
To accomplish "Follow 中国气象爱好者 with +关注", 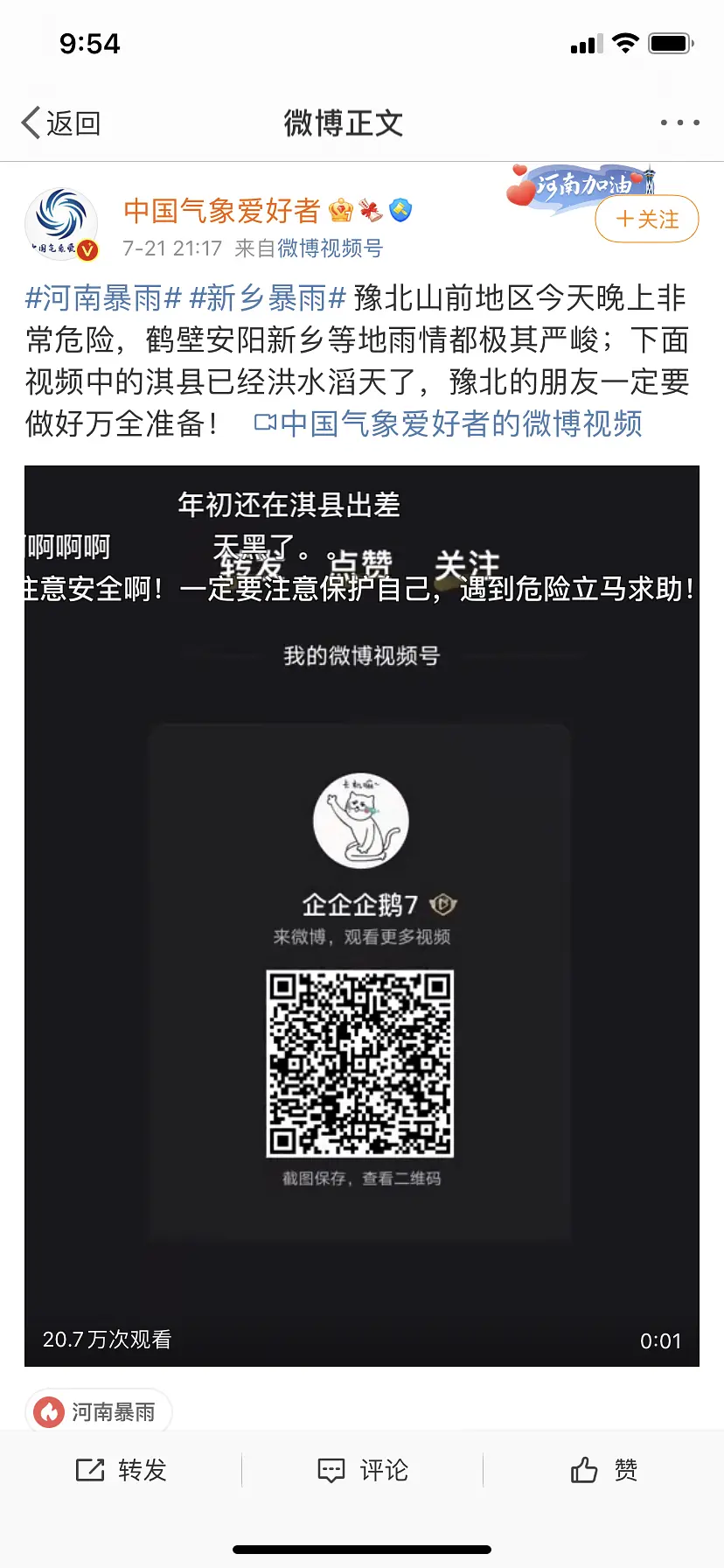I will point(646,219).
